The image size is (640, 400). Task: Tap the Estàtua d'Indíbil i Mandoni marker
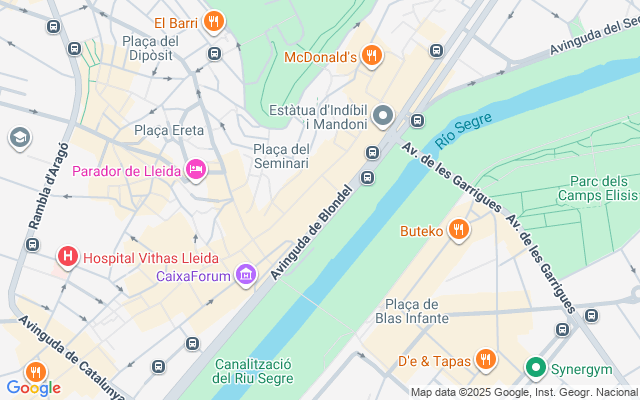(383, 118)
